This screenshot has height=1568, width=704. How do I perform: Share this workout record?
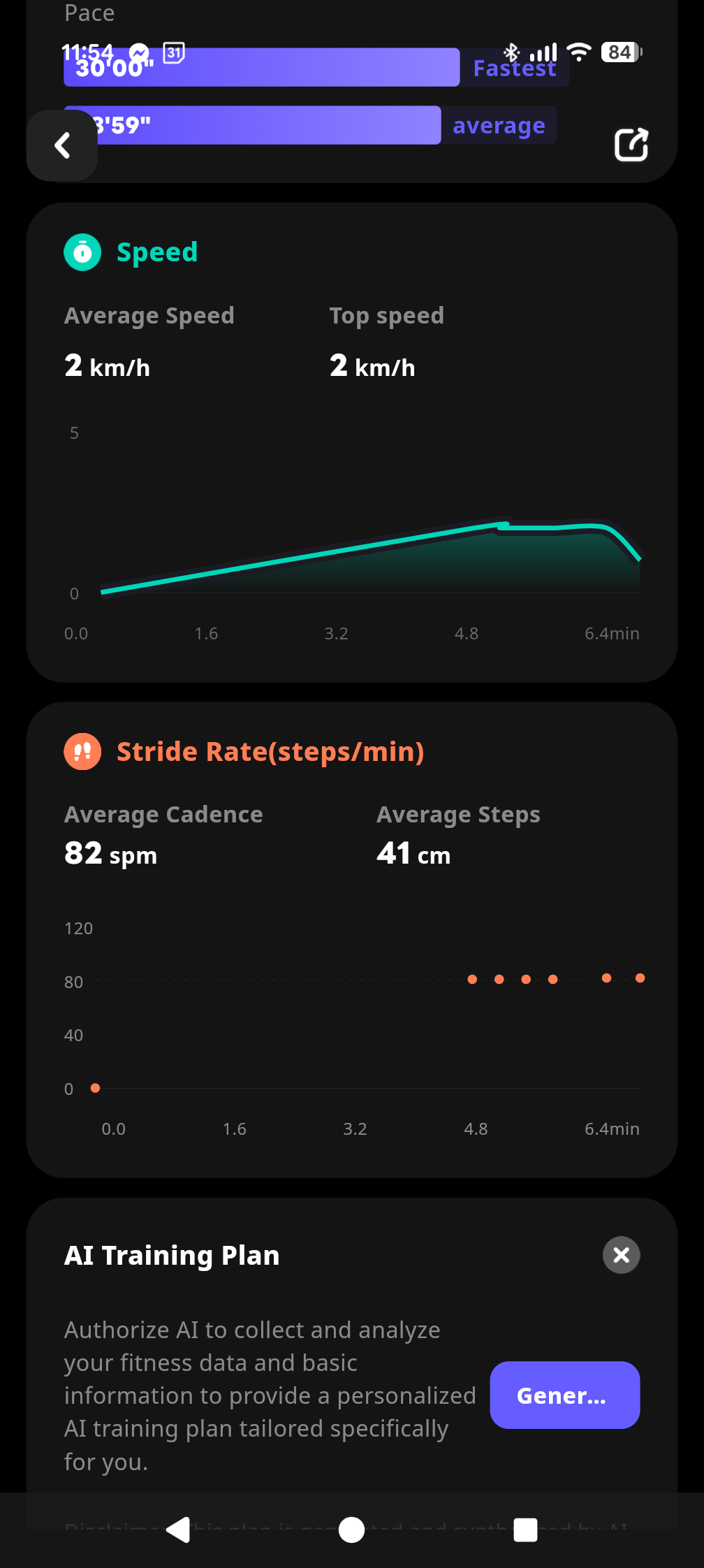[x=631, y=145]
